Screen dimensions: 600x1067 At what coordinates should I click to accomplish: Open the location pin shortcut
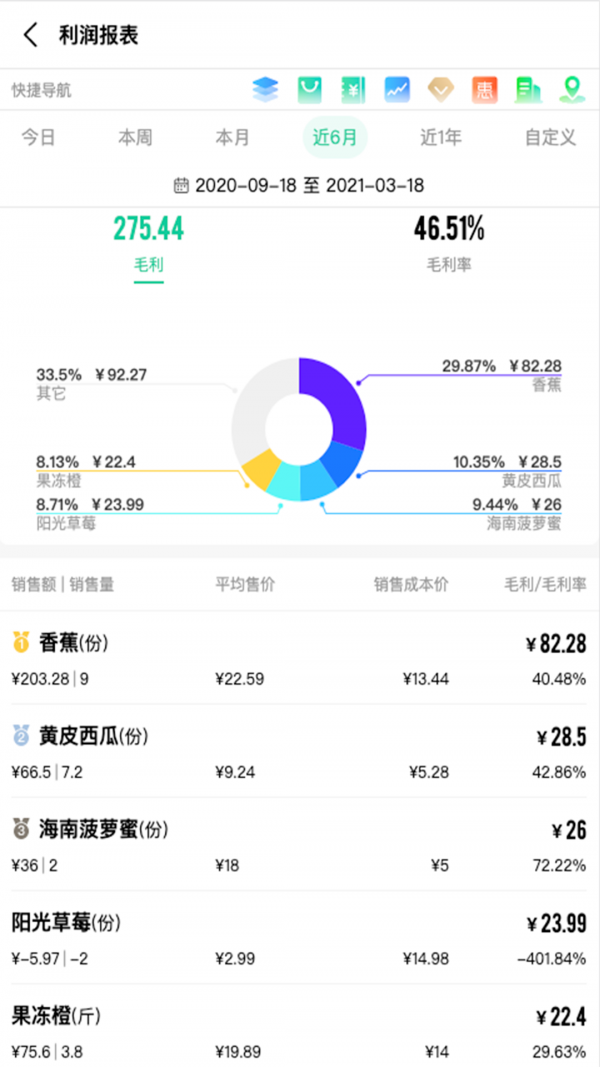coord(572,90)
